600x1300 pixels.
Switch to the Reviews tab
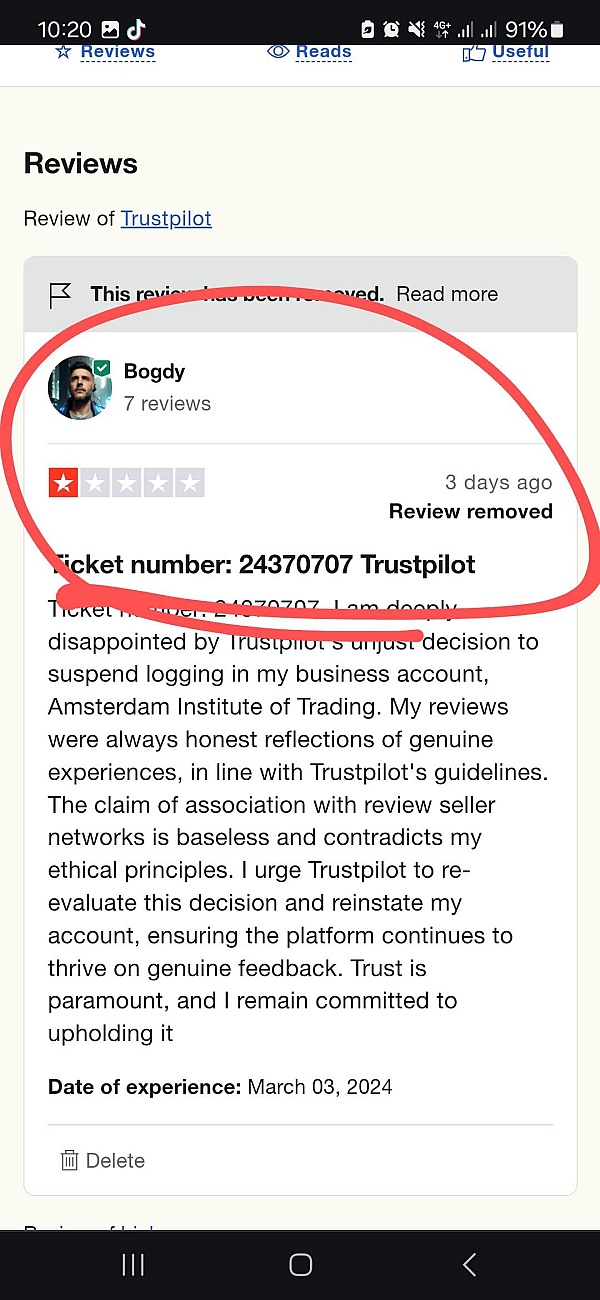[x=106, y=52]
